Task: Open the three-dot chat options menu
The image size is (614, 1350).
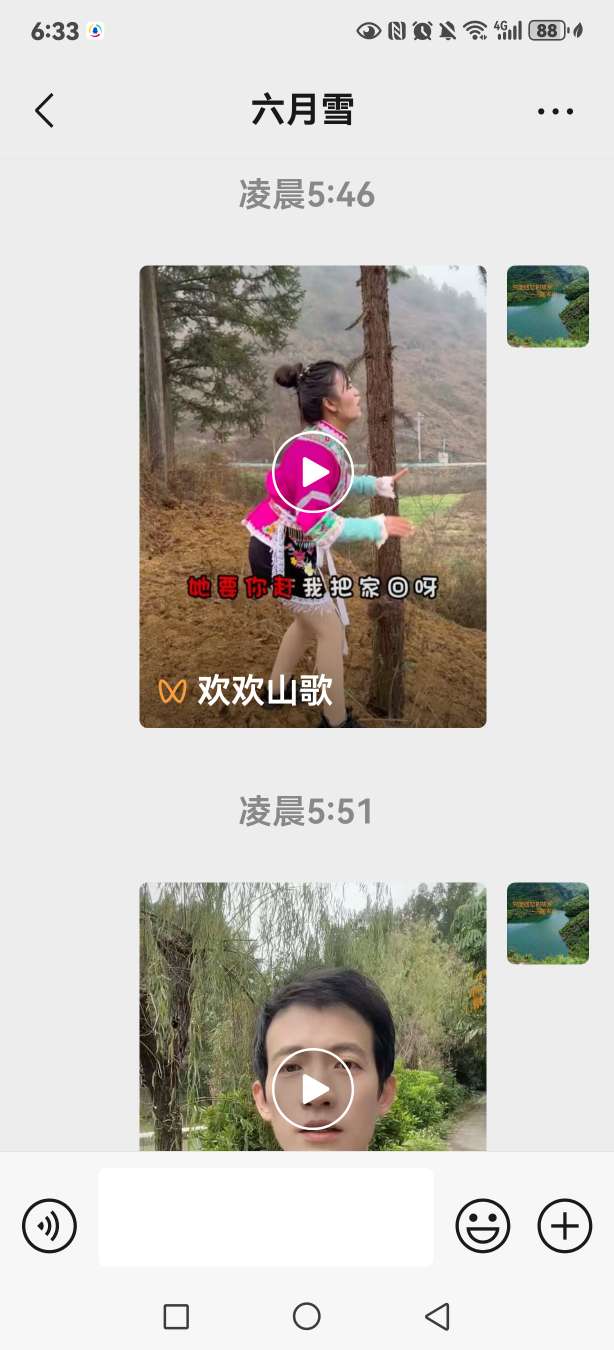Action: point(555,111)
